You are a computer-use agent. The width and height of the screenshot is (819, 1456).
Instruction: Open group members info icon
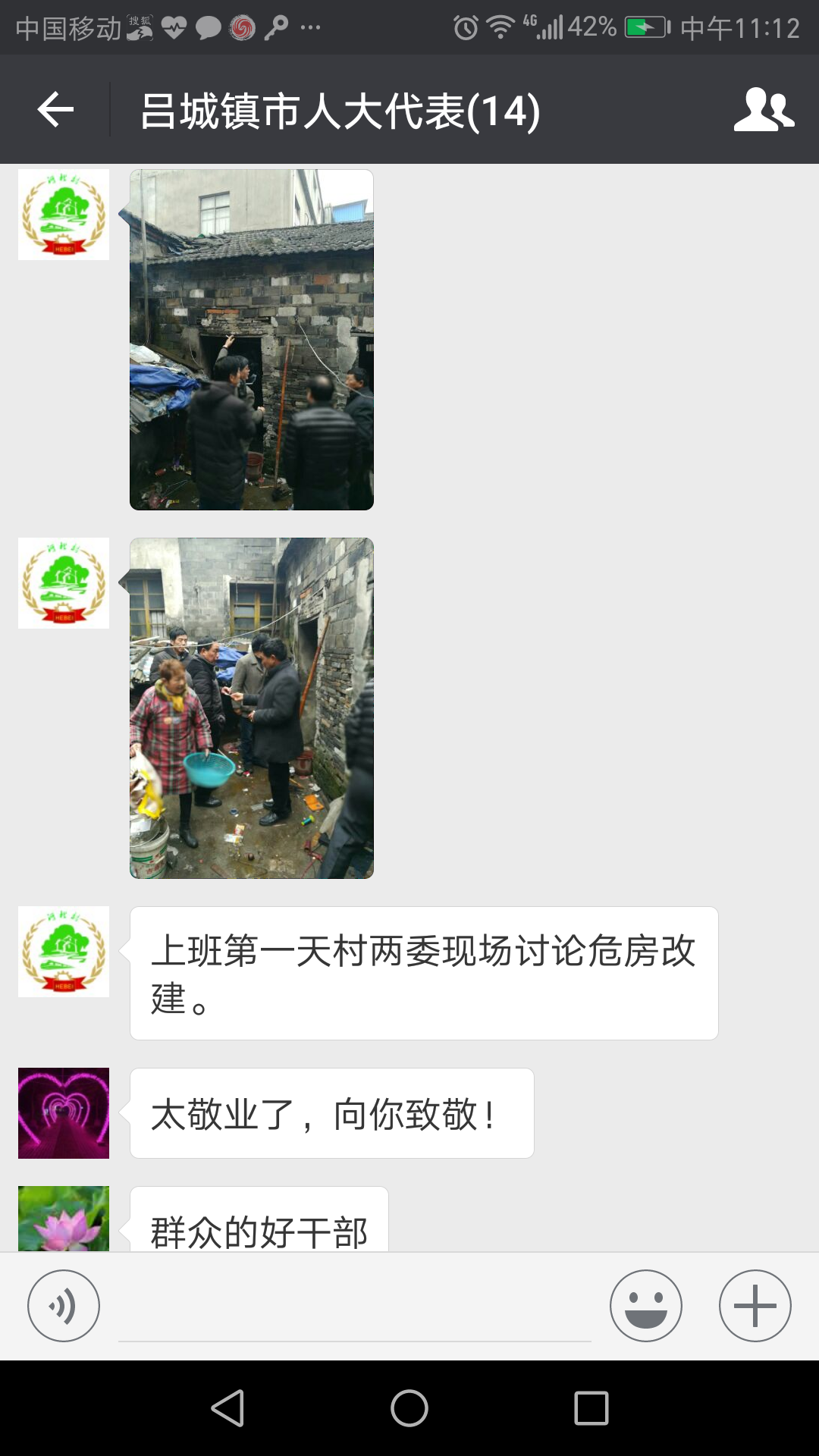pyautogui.click(x=764, y=110)
